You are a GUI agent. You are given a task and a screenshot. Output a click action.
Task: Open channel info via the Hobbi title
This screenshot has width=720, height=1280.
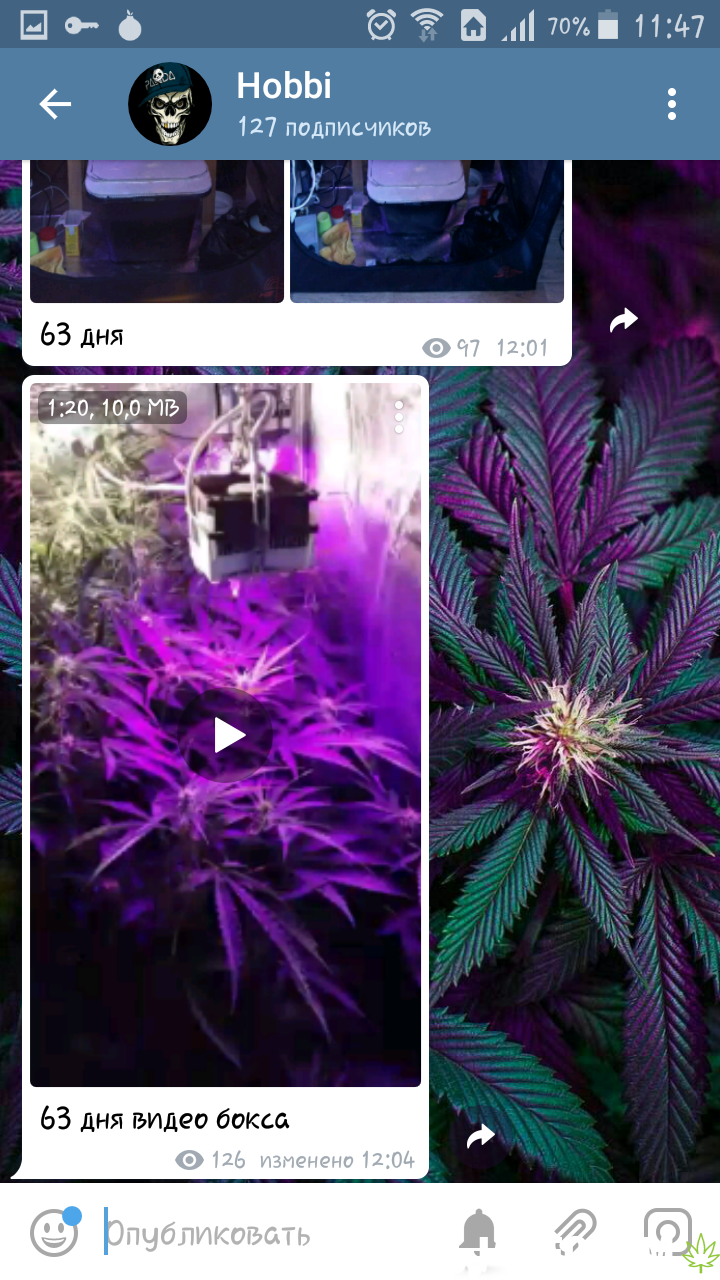pos(284,87)
